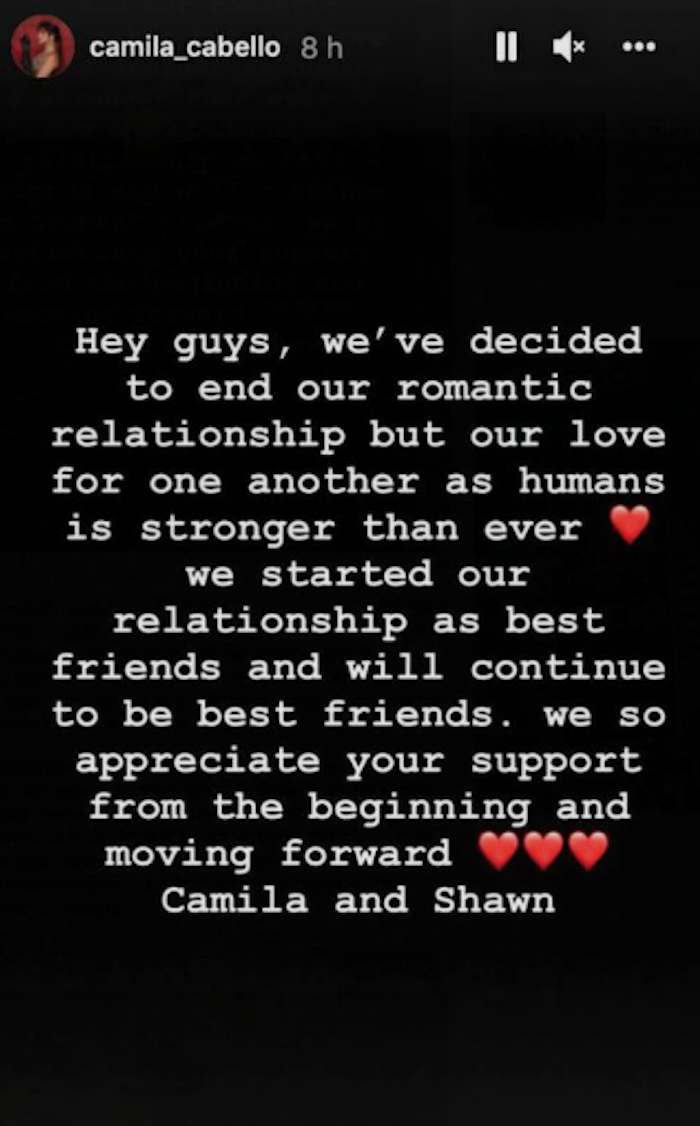The width and height of the screenshot is (700, 1126).
Task: Open the three-dot more options menu
Action: [x=638, y=47]
